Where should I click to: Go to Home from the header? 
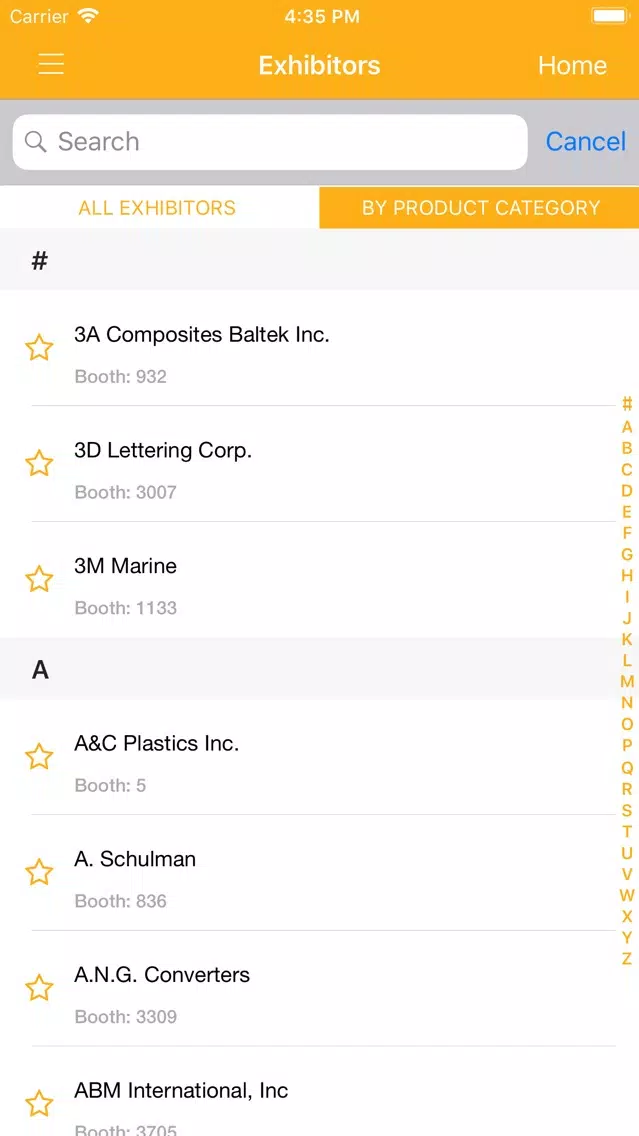(x=572, y=65)
